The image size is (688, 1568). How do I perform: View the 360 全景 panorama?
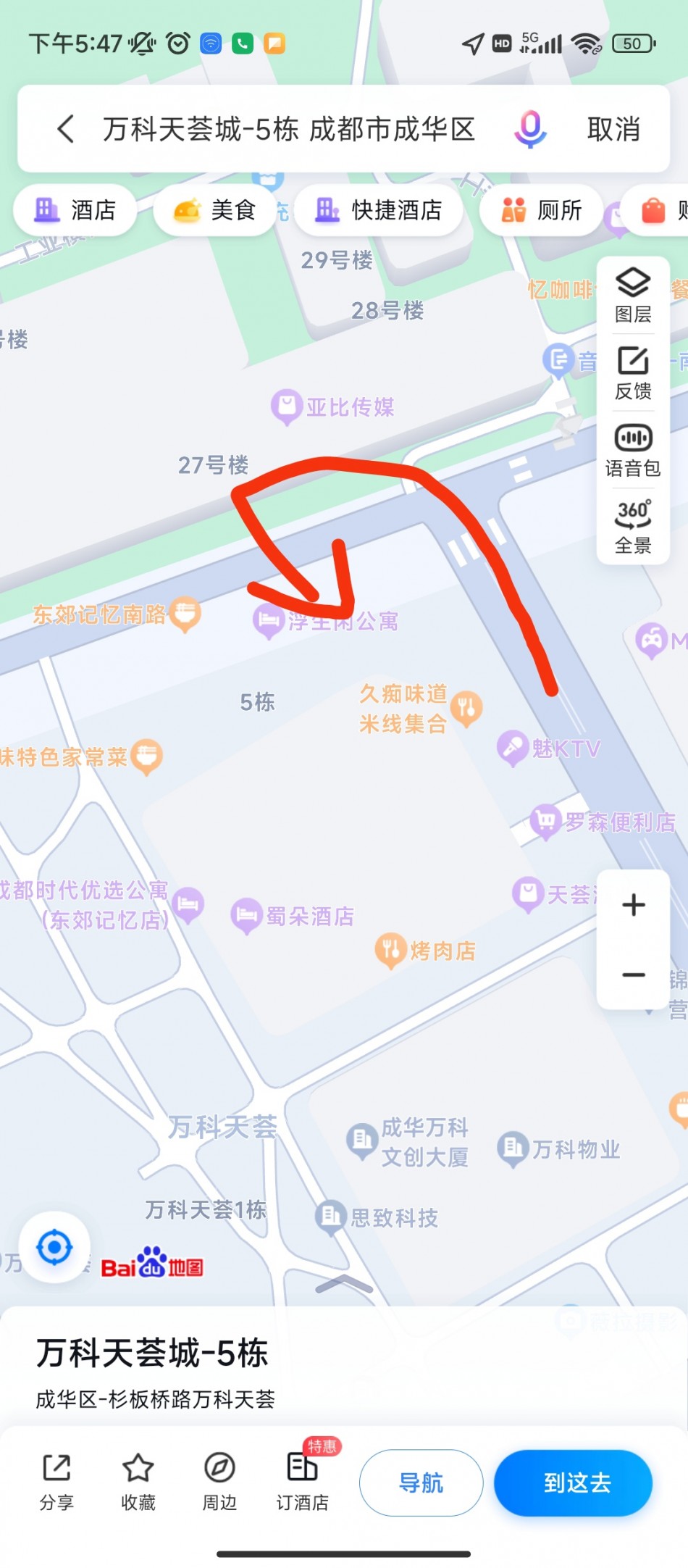point(633,527)
